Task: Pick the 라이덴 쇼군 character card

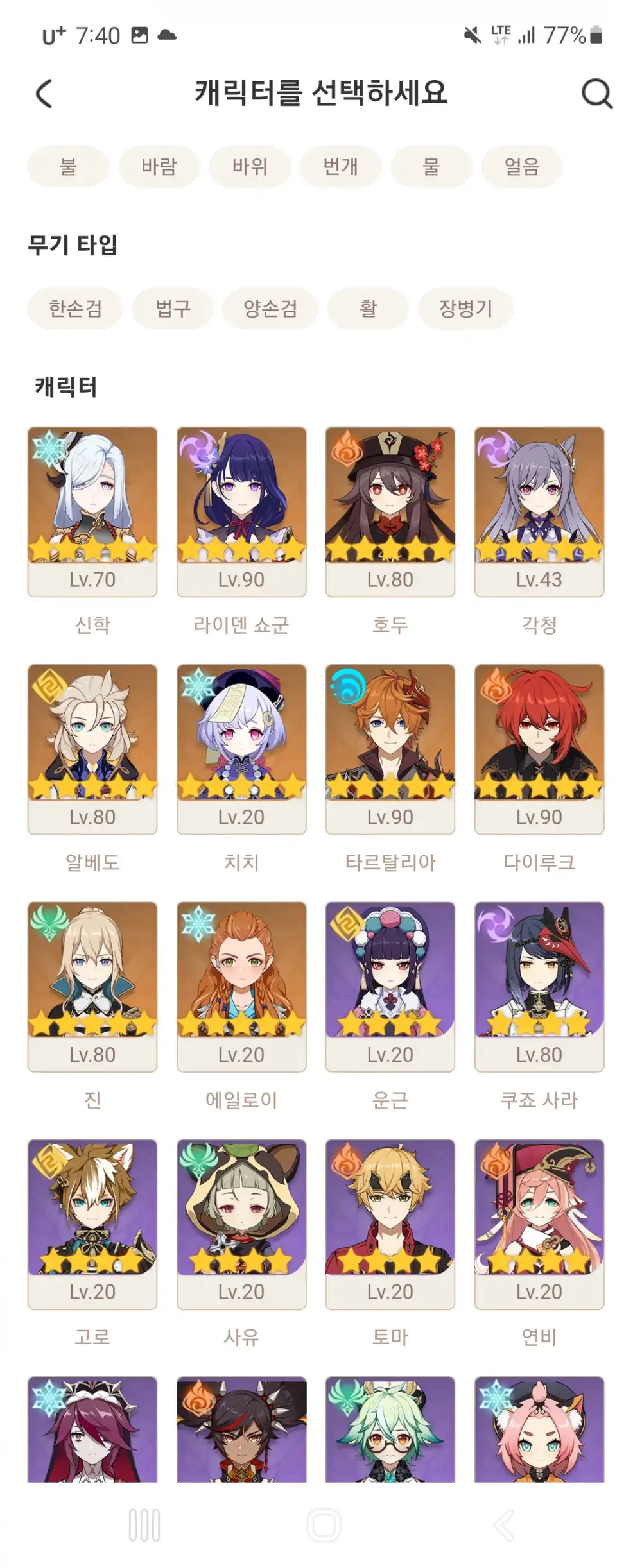Action: [x=241, y=511]
